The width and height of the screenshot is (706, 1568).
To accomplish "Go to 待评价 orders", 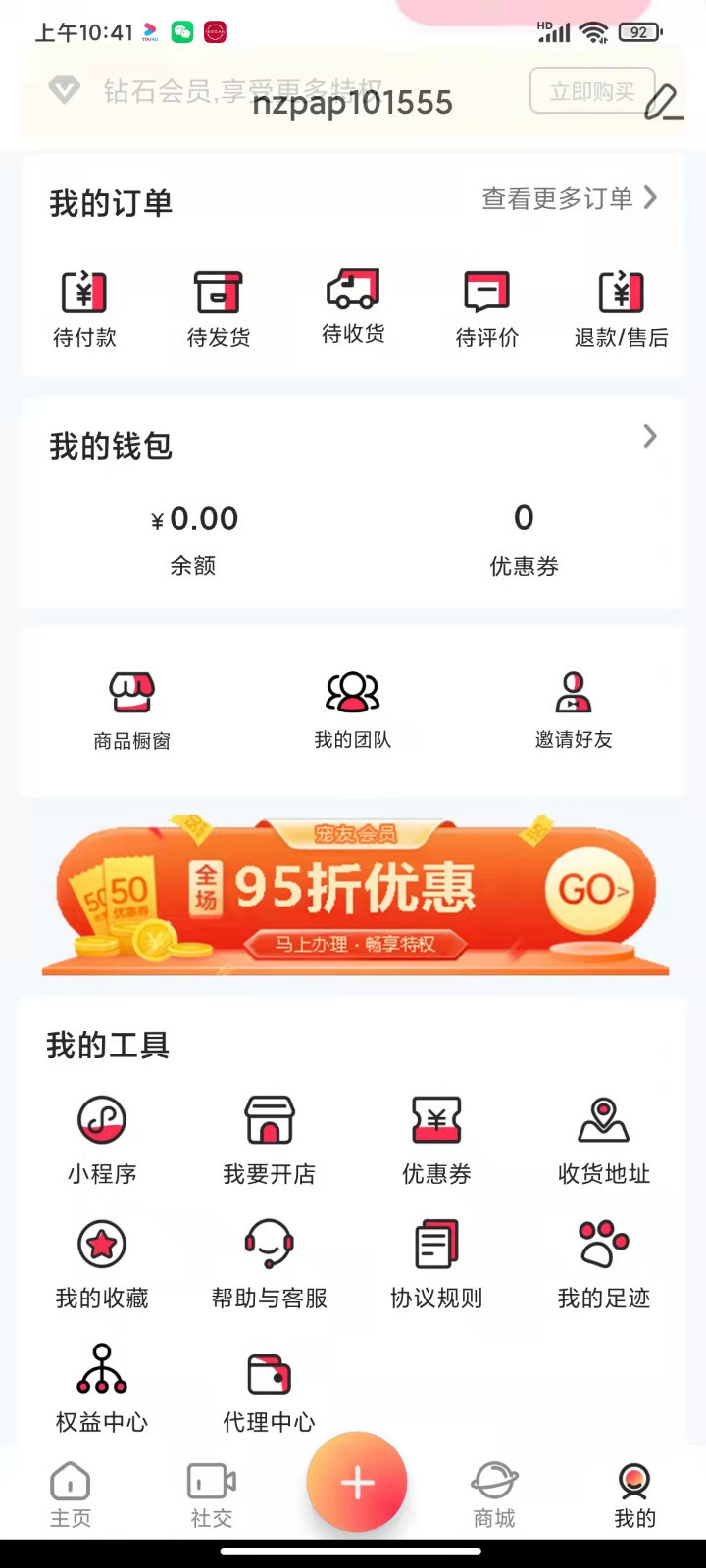I will pyautogui.click(x=487, y=309).
